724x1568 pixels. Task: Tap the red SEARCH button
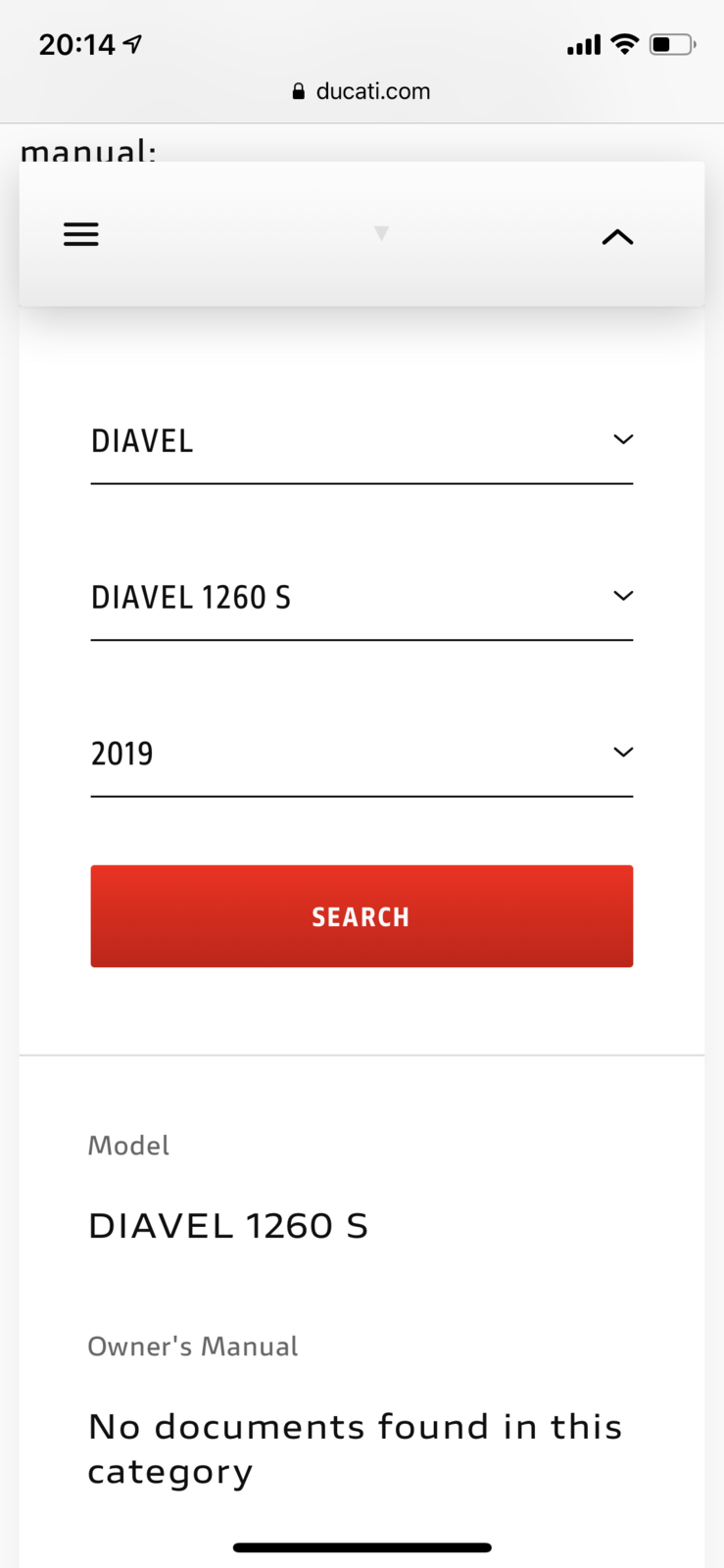pyautogui.click(x=361, y=916)
